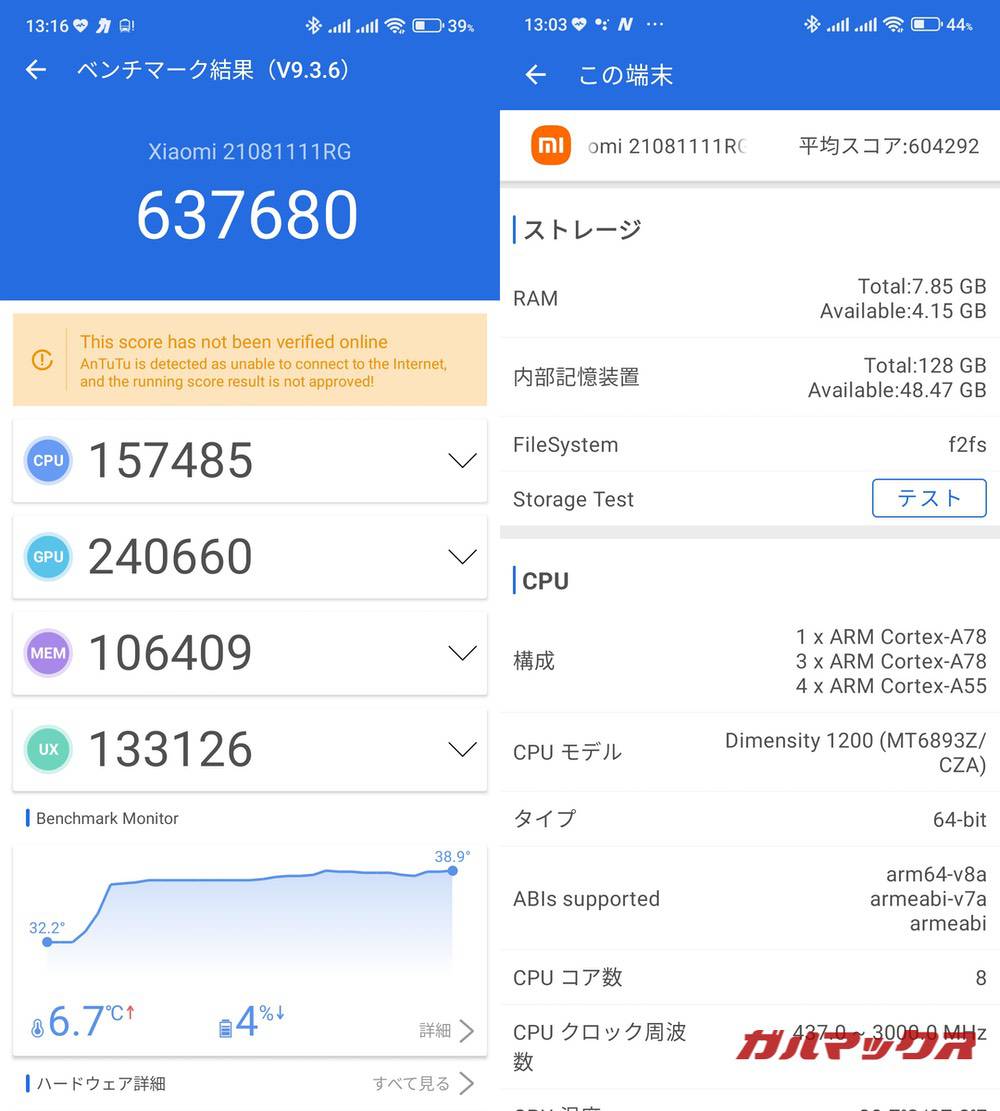Select the blue CPU badge icon
This screenshot has height=1111, width=1000.
(x=47, y=461)
